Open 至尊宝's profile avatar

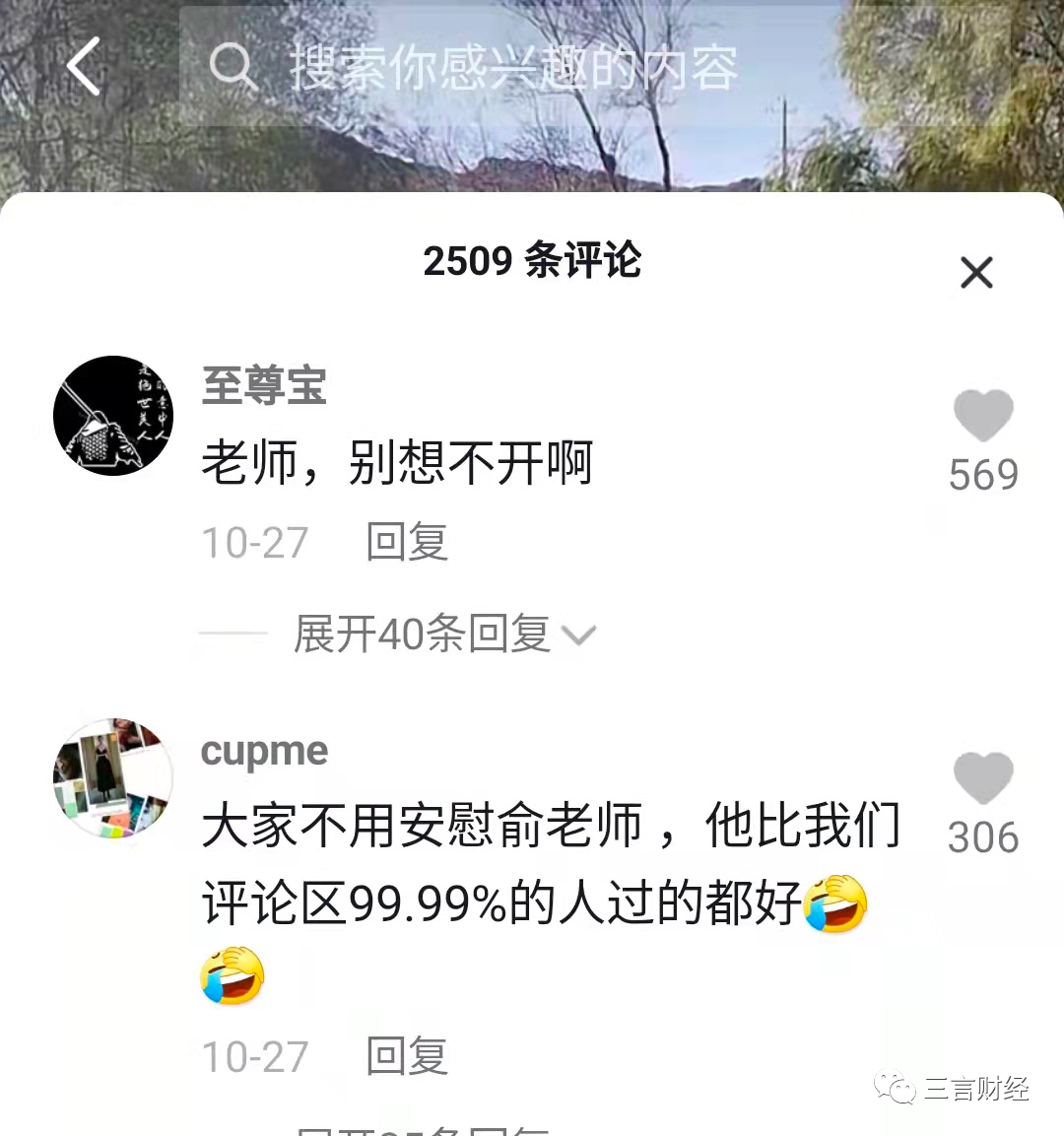(x=113, y=416)
